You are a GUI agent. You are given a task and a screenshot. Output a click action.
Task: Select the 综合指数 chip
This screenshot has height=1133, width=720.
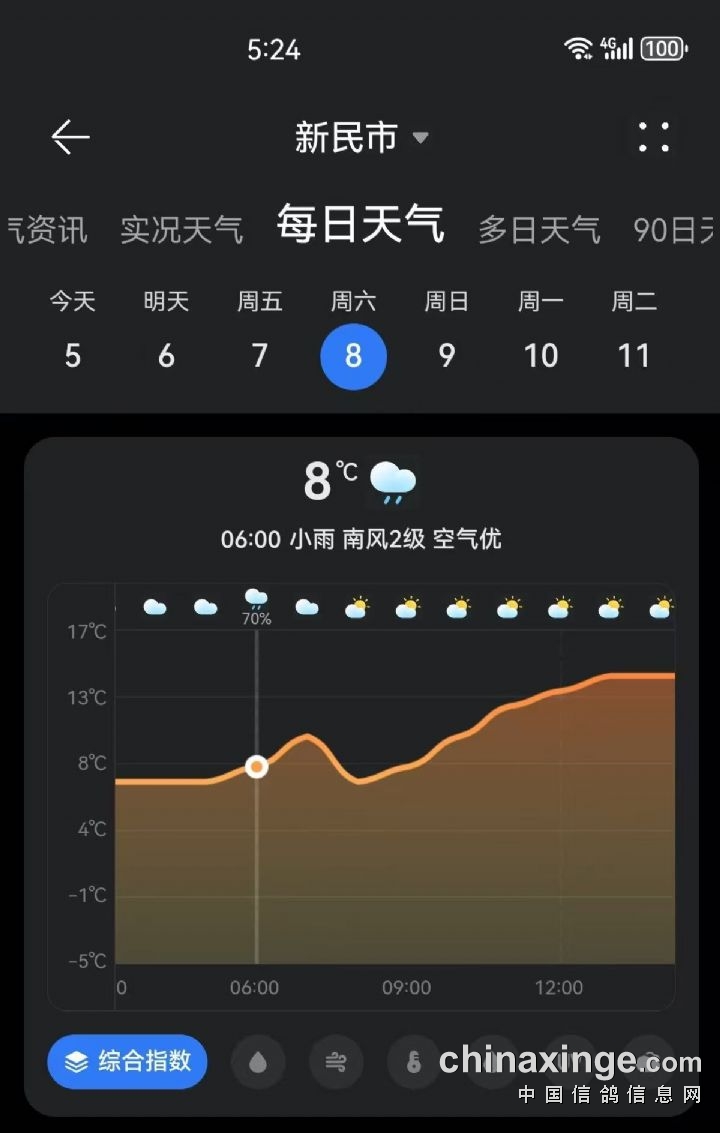(127, 1061)
